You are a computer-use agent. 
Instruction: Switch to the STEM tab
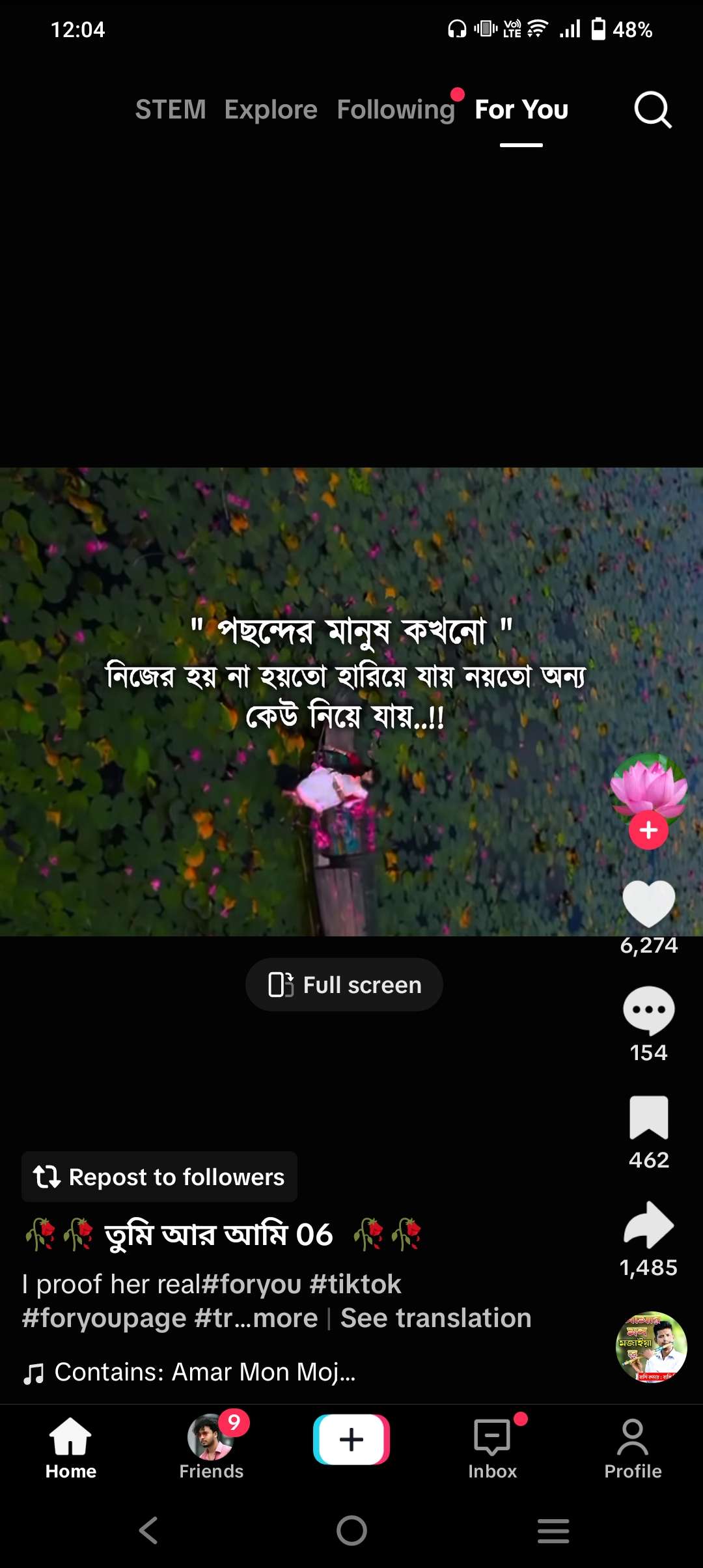click(x=171, y=109)
